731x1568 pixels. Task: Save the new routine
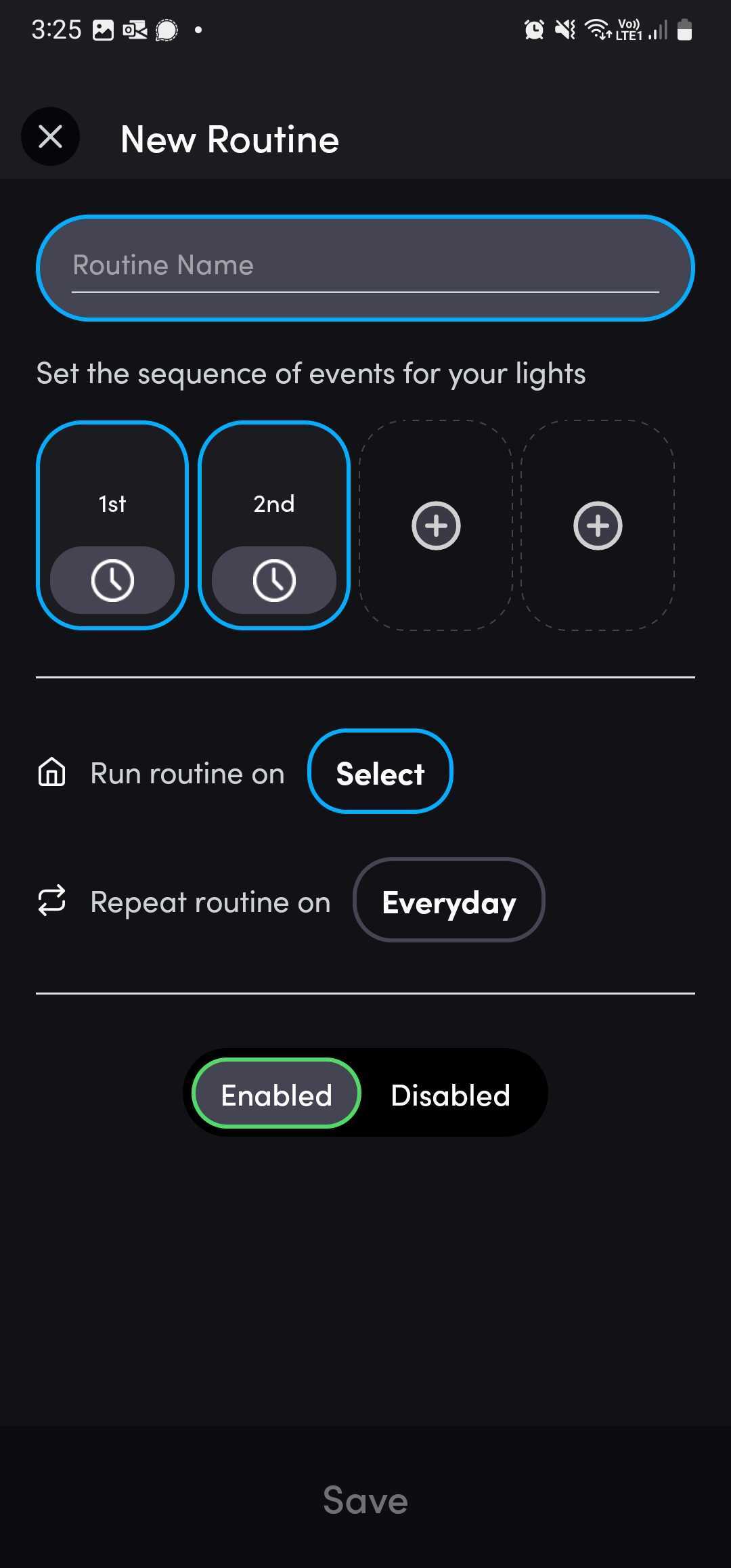click(x=365, y=1499)
